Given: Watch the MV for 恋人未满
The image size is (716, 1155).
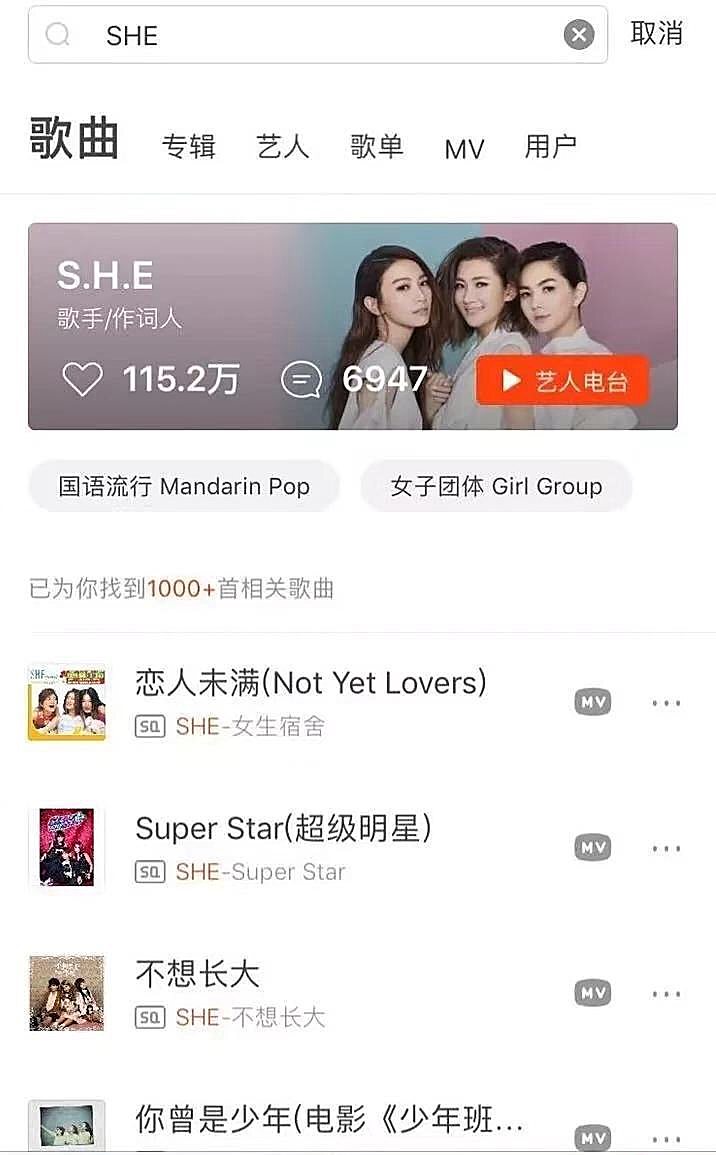Looking at the screenshot, I should 593,702.
